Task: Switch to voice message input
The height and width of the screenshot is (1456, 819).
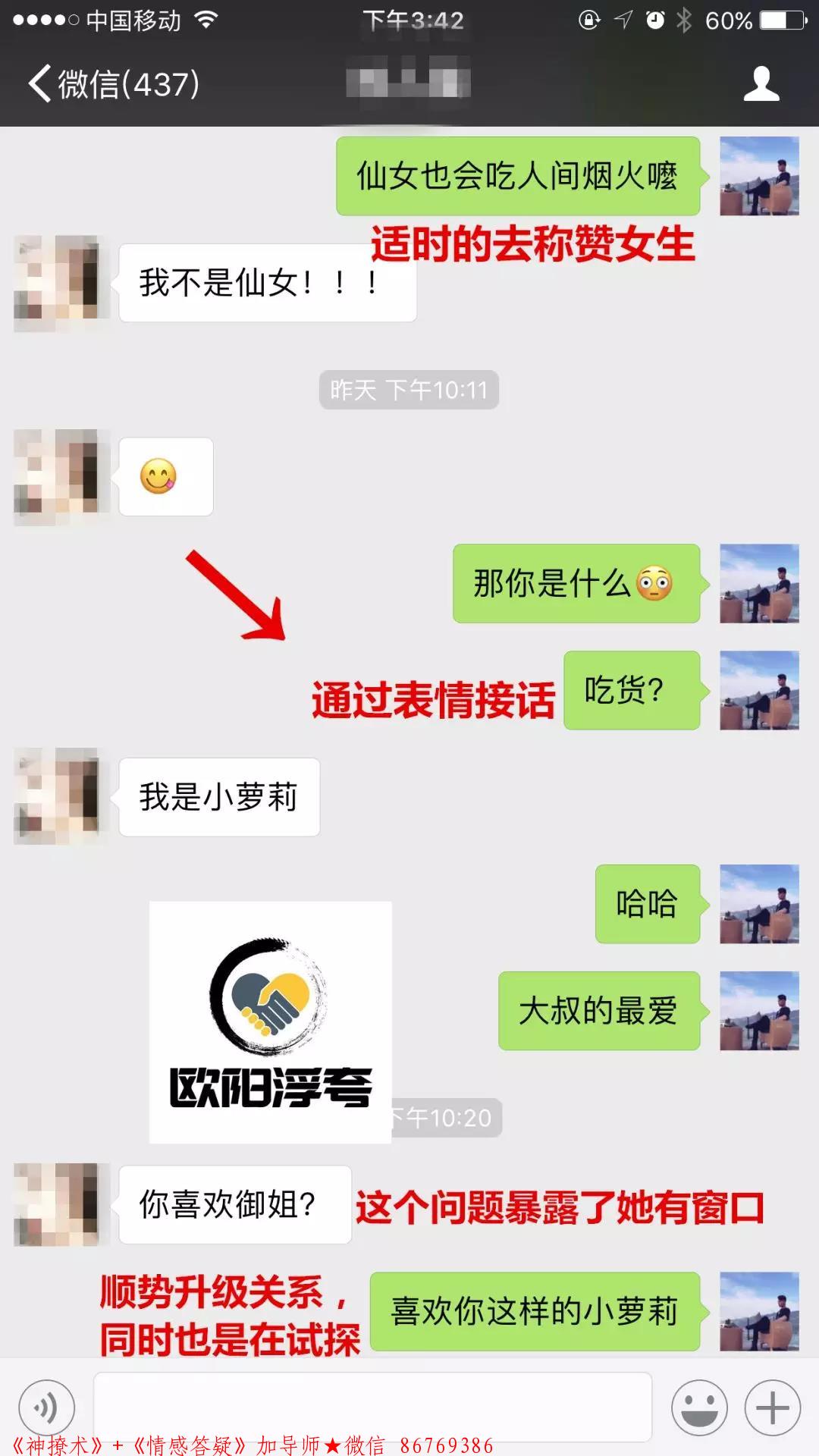Action: tap(46, 1407)
